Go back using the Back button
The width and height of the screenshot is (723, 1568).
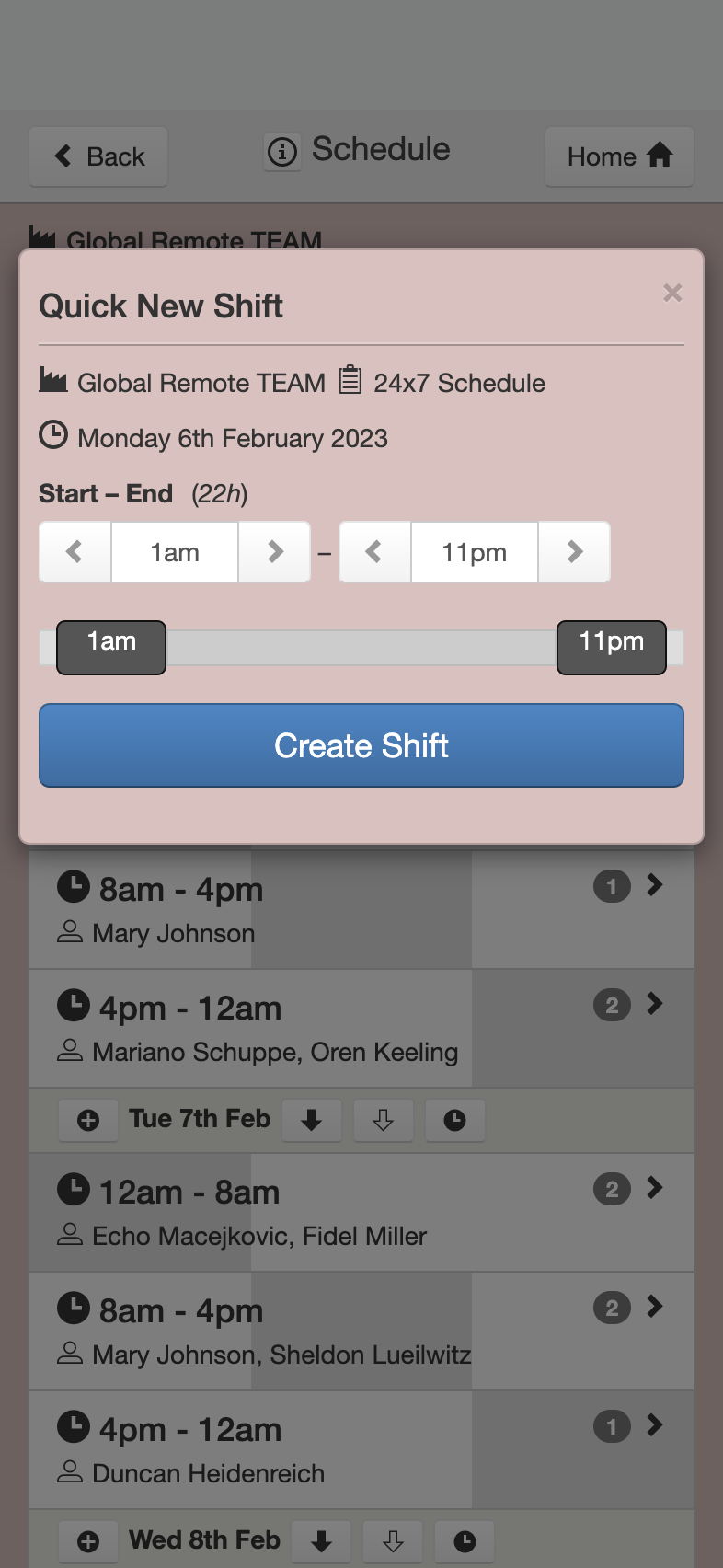point(98,156)
